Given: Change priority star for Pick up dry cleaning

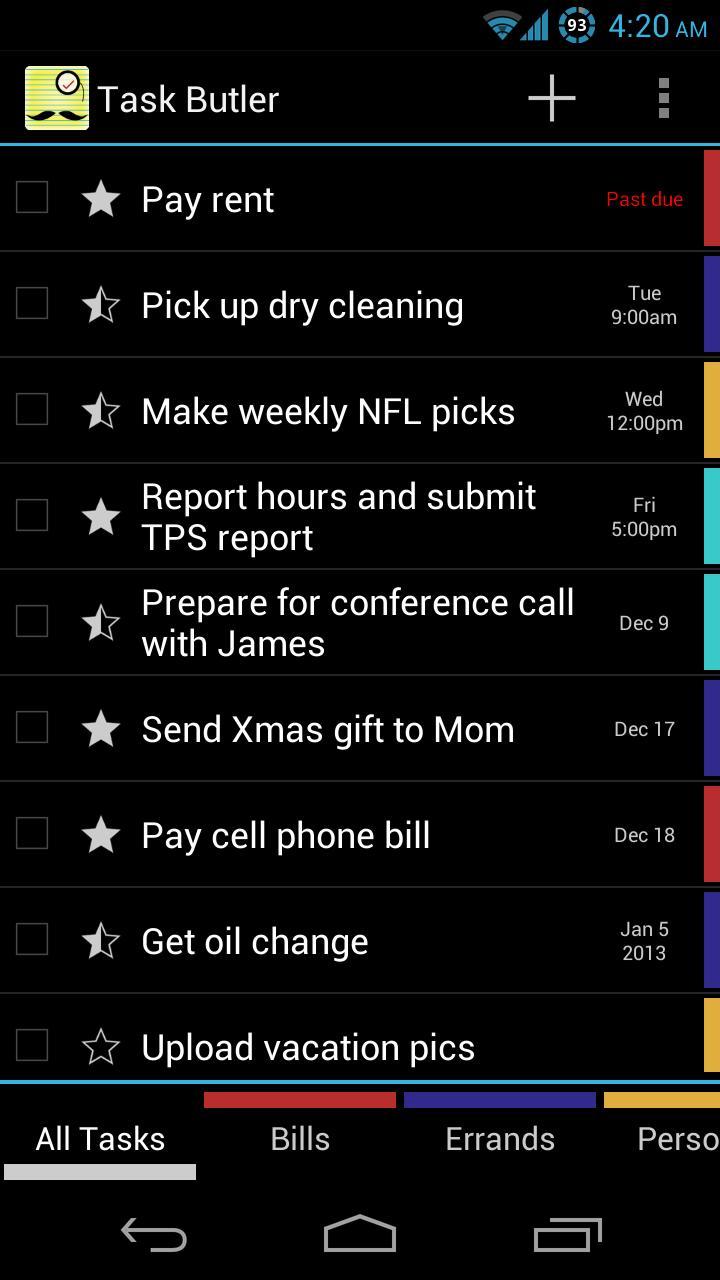Looking at the screenshot, I should click(x=101, y=305).
